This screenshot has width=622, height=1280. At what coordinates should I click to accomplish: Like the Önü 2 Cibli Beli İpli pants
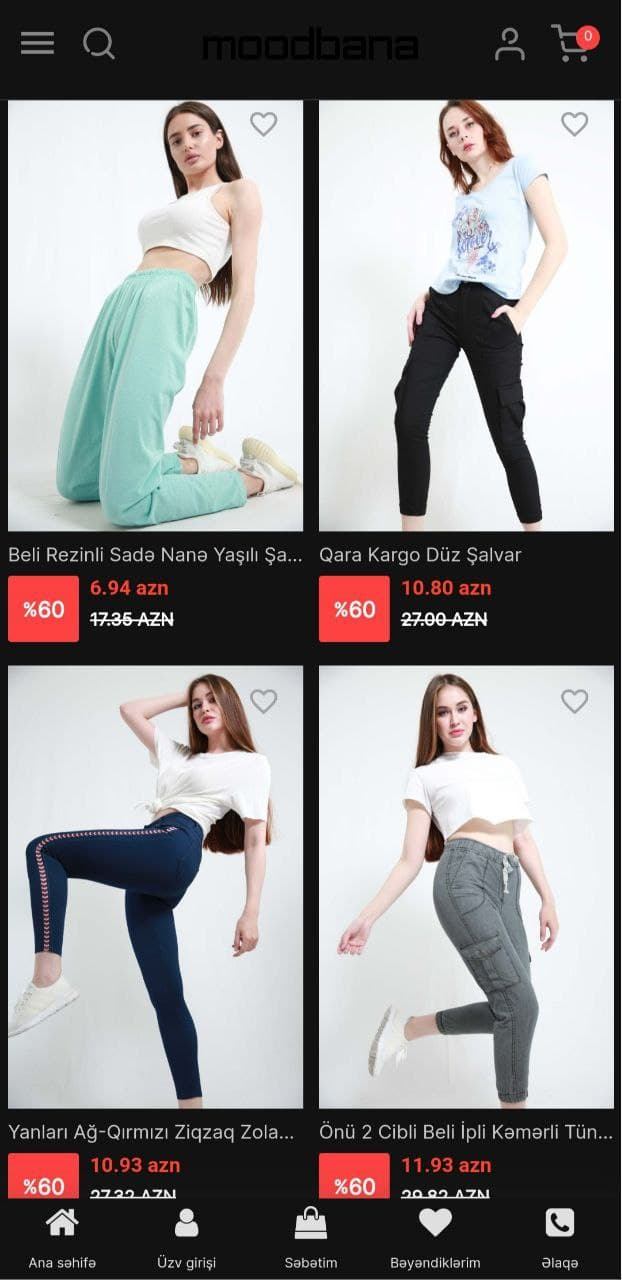click(x=574, y=701)
